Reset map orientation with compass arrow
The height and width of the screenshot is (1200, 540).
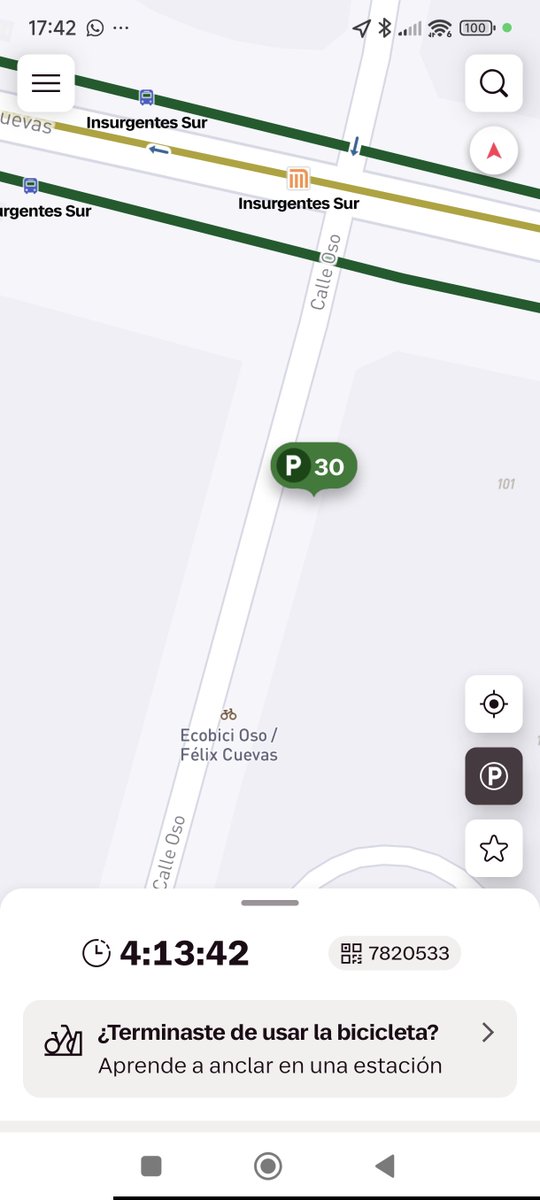click(x=493, y=152)
